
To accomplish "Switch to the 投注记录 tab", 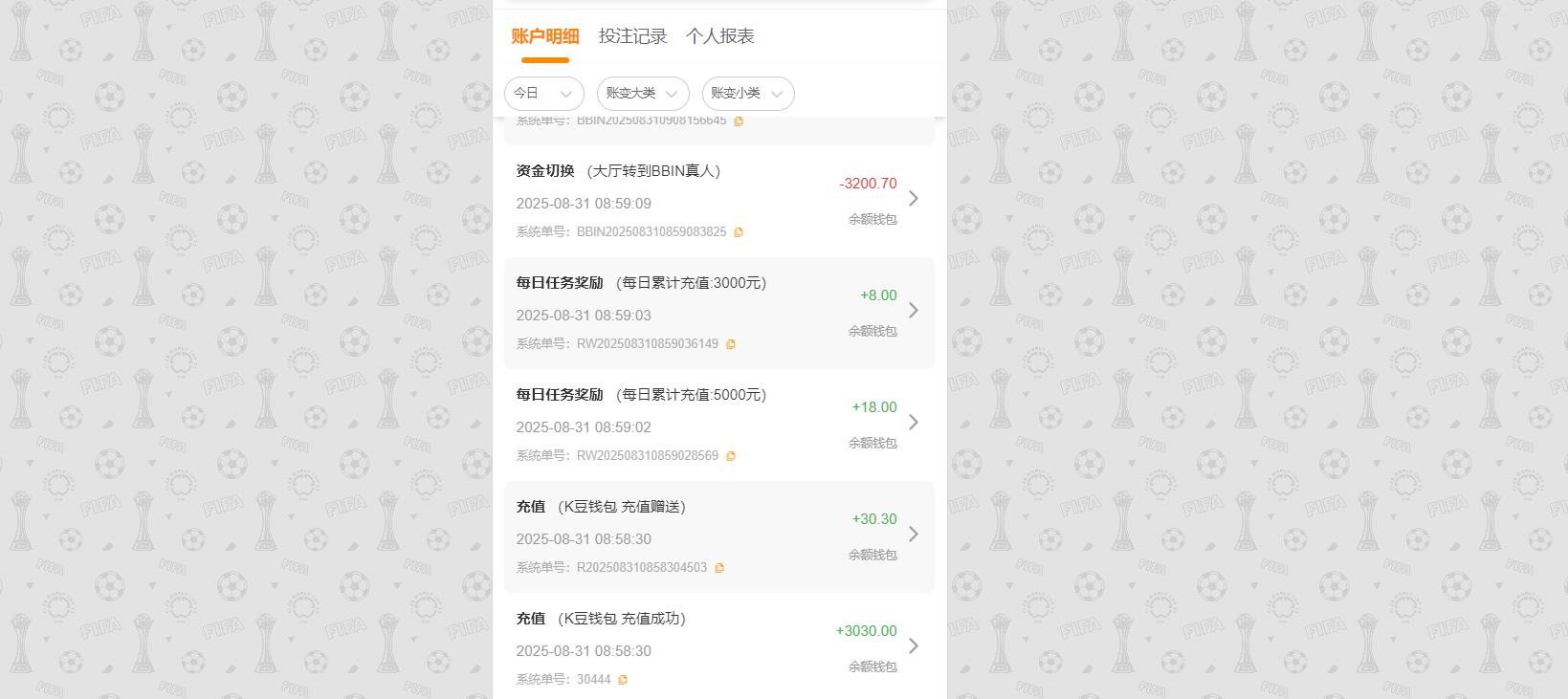I will click(632, 36).
